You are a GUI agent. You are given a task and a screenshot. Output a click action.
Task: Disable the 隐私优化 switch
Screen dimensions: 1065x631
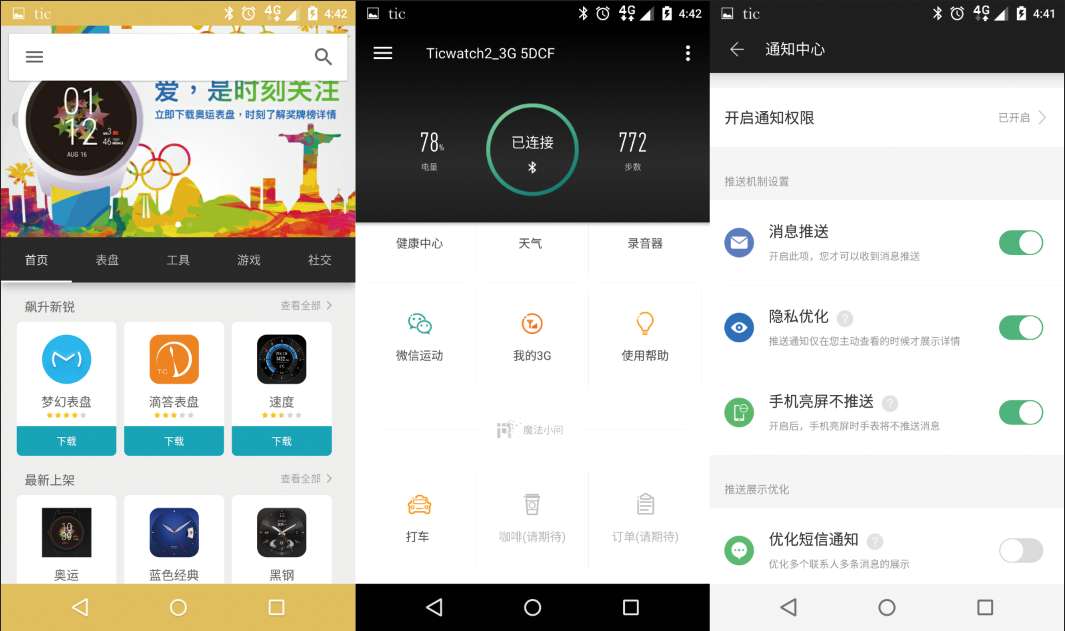(1020, 327)
